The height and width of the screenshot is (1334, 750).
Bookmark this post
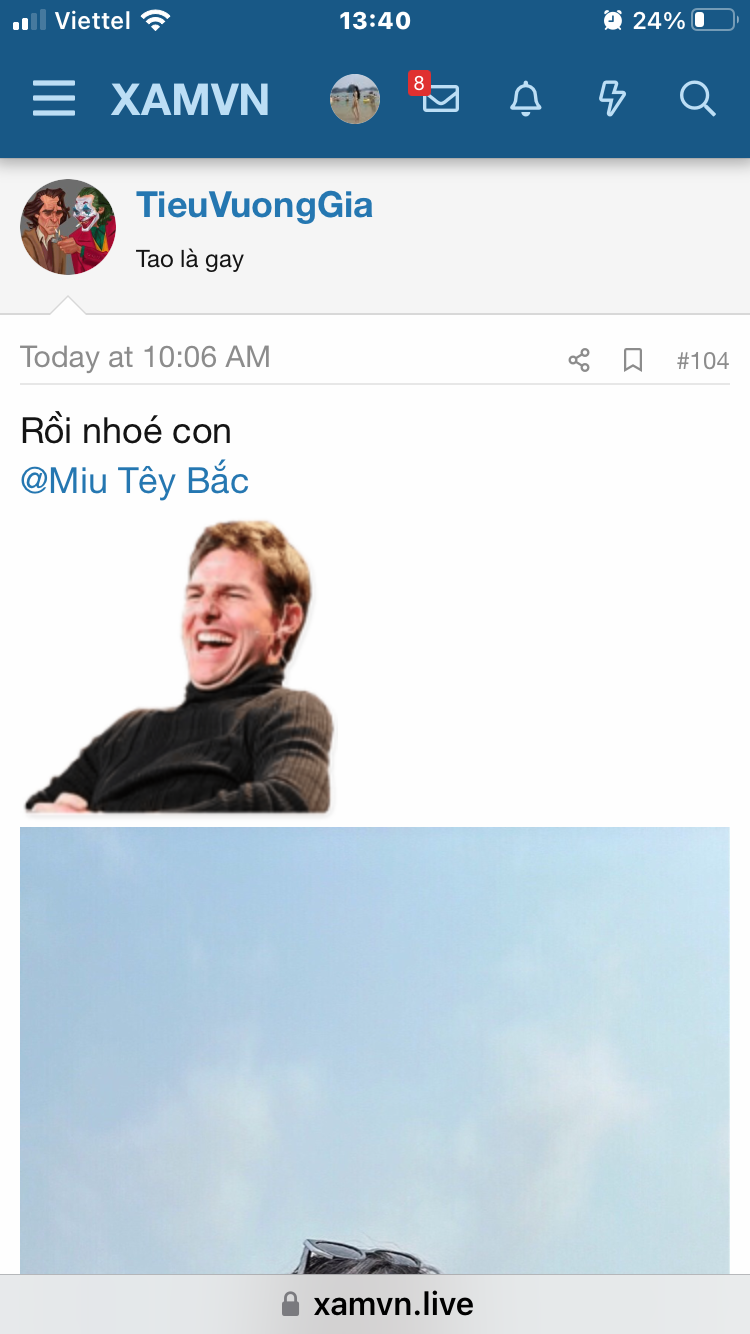pos(633,360)
